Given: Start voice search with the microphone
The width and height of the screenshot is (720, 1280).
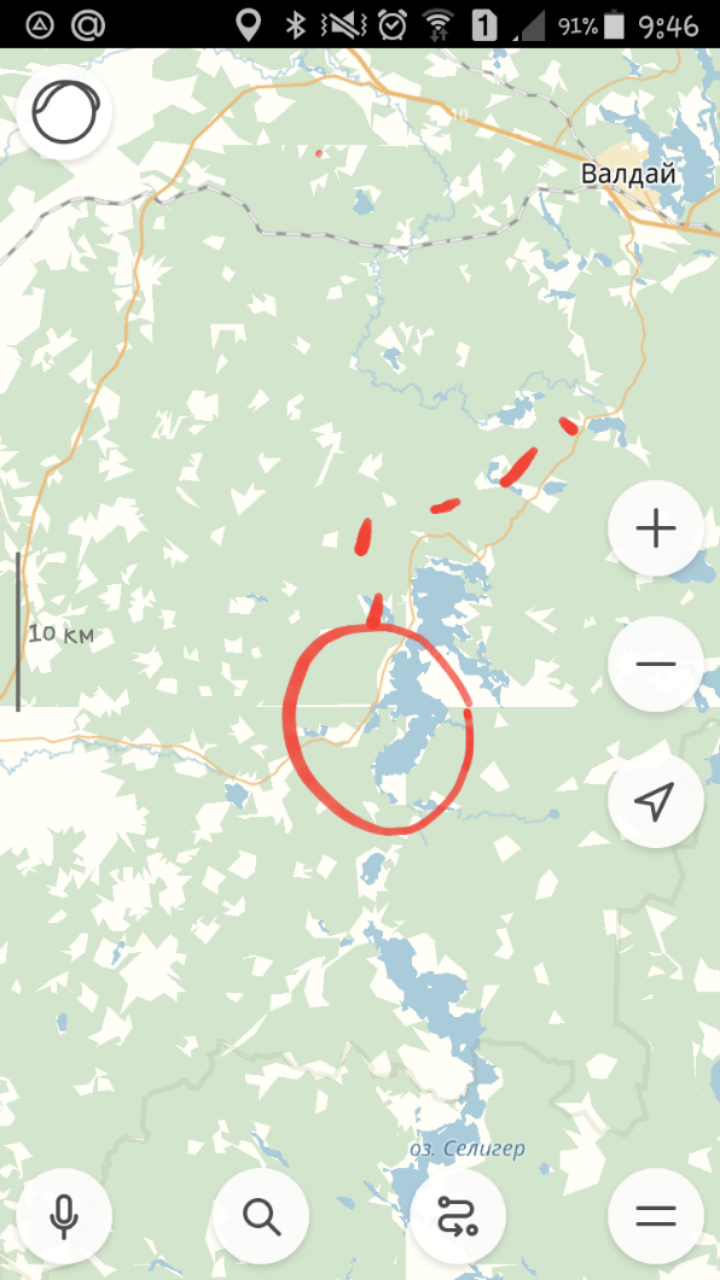Looking at the screenshot, I should (x=64, y=1216).
